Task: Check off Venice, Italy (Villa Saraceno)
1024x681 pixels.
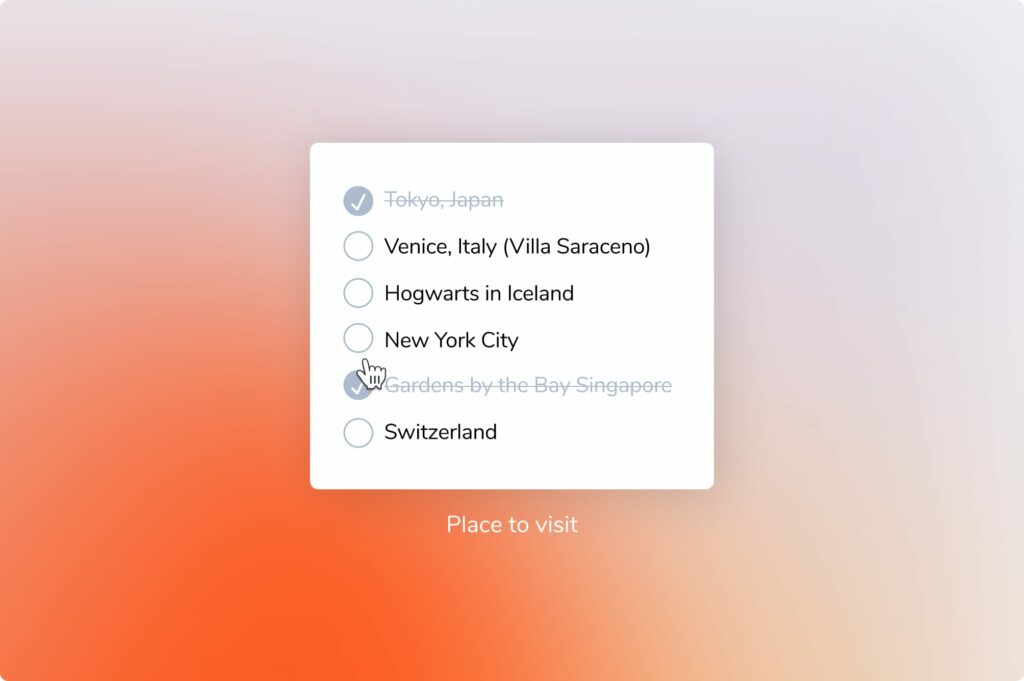Action: coord(358,246)
